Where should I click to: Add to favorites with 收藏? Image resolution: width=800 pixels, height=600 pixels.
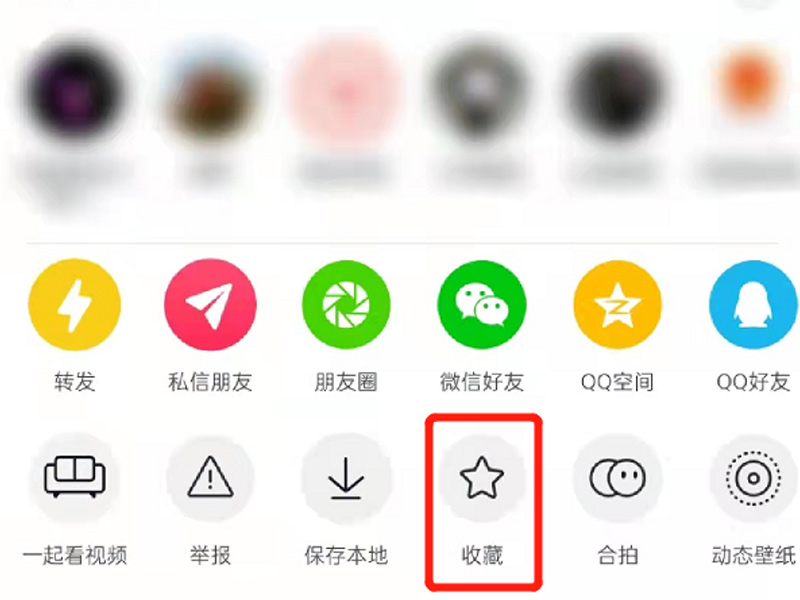[482, 479]
